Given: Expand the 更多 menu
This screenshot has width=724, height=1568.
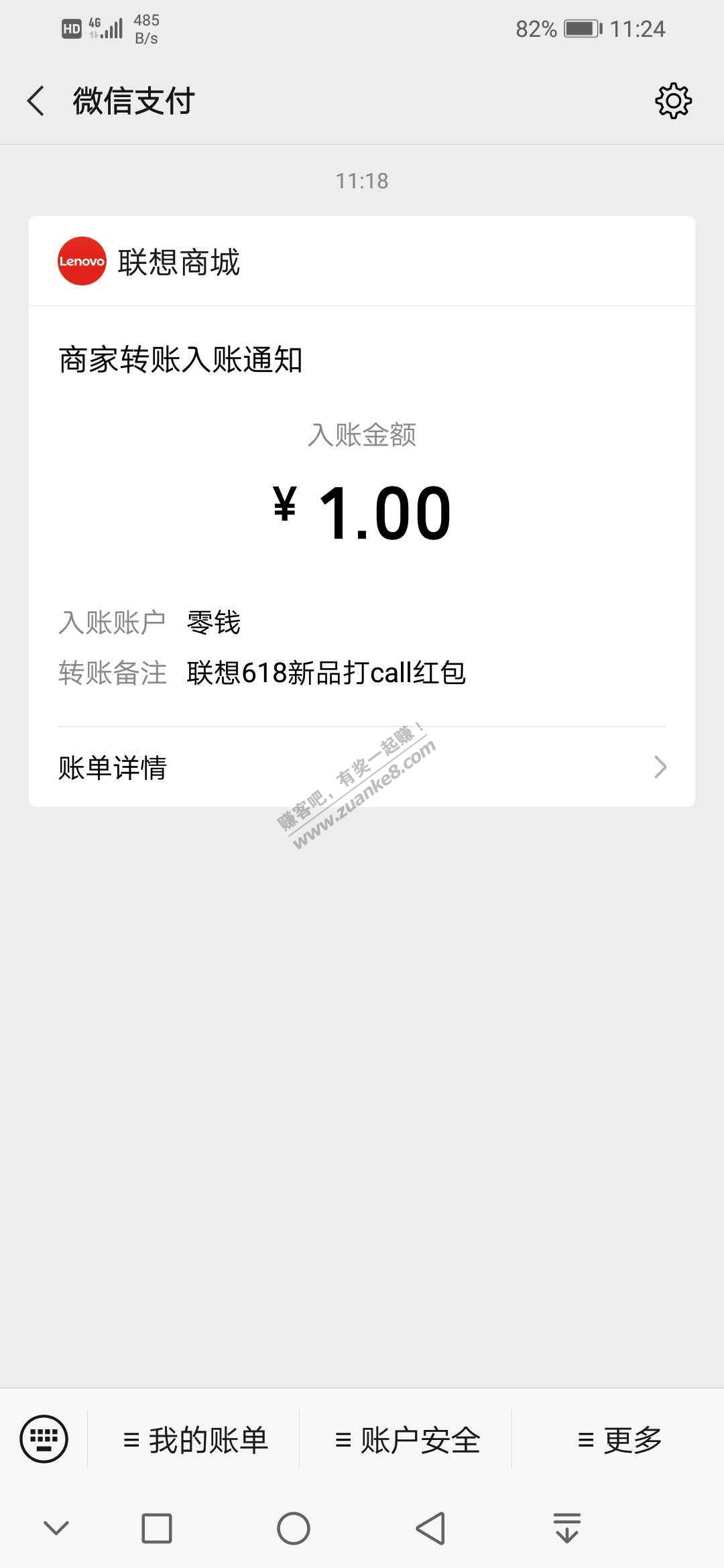Looking at the screenshot, I should tap(619, 1440).
